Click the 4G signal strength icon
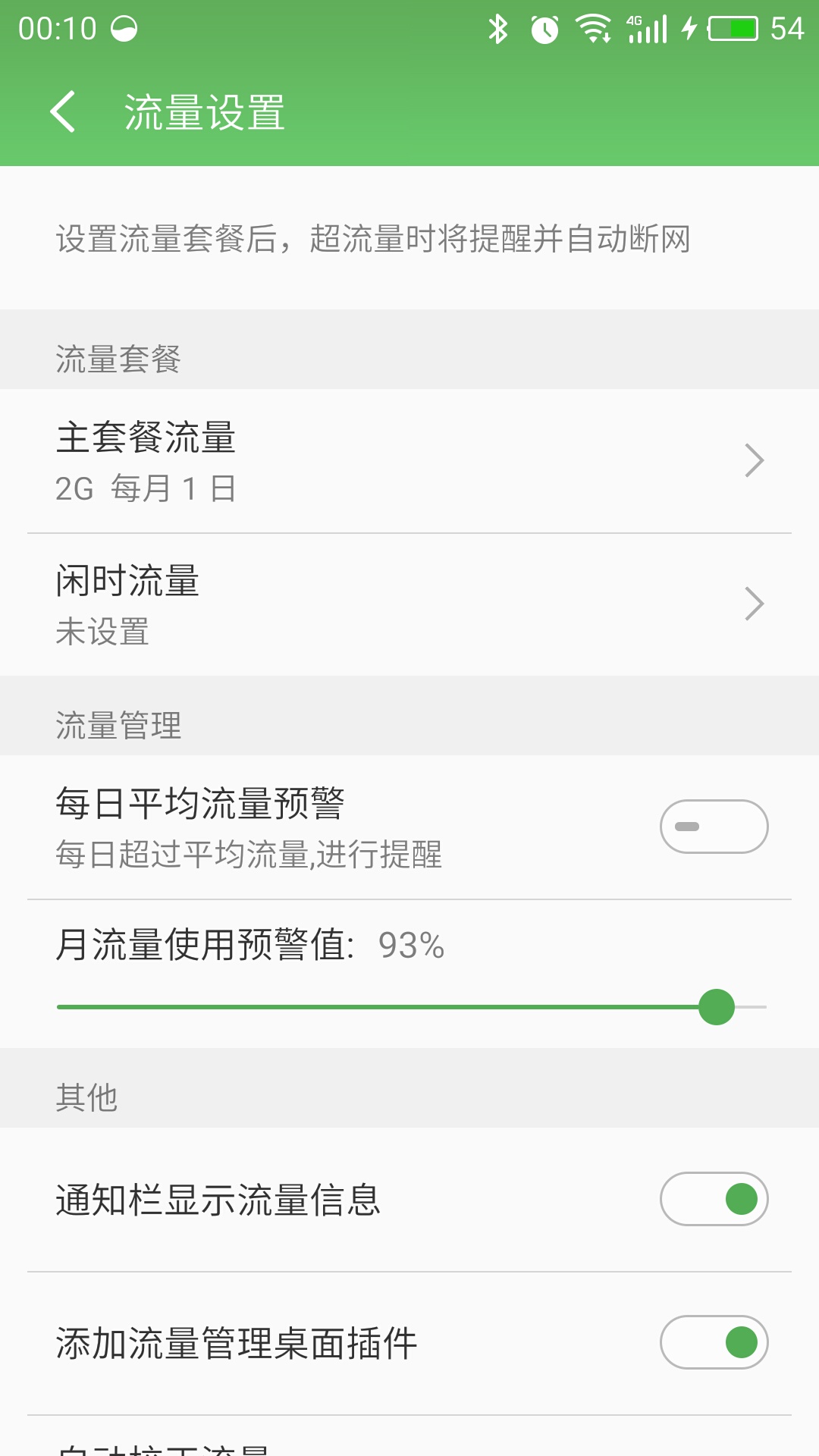819x1456 pixels. tap(645, 27)
